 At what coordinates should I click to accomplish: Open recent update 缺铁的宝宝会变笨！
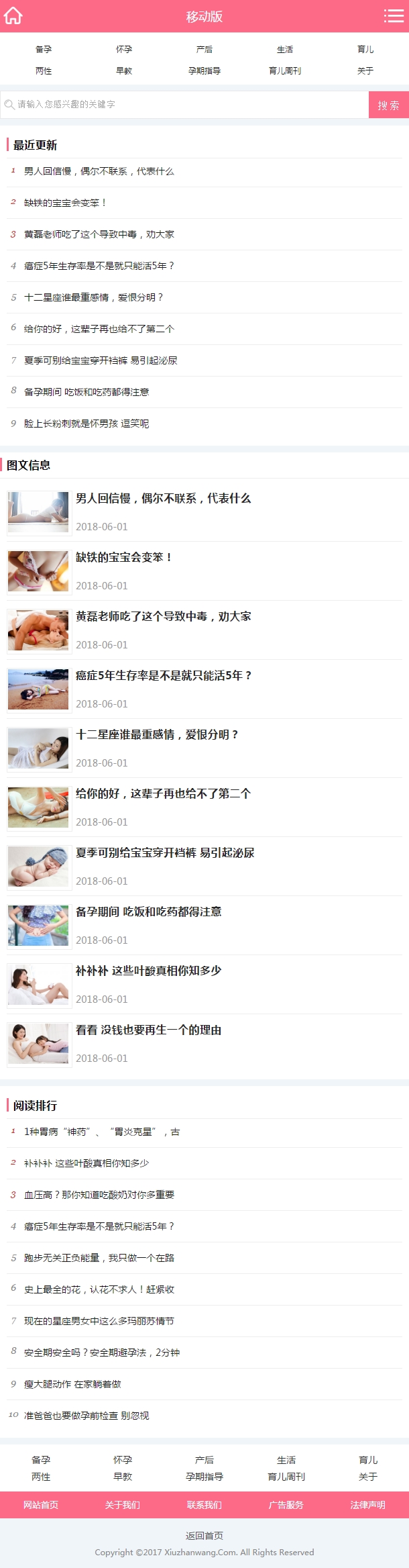pos(65,203)
